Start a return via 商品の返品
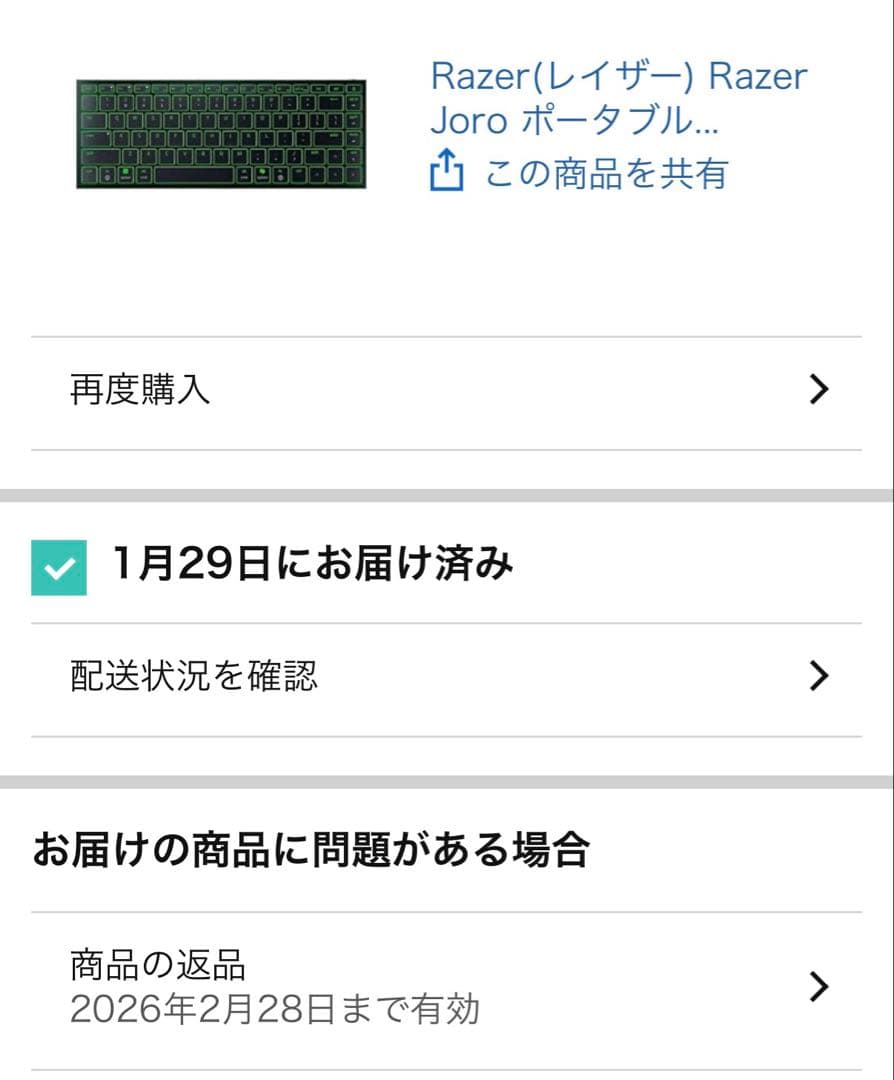This screenshot has width=894, height=1080. 155,966
